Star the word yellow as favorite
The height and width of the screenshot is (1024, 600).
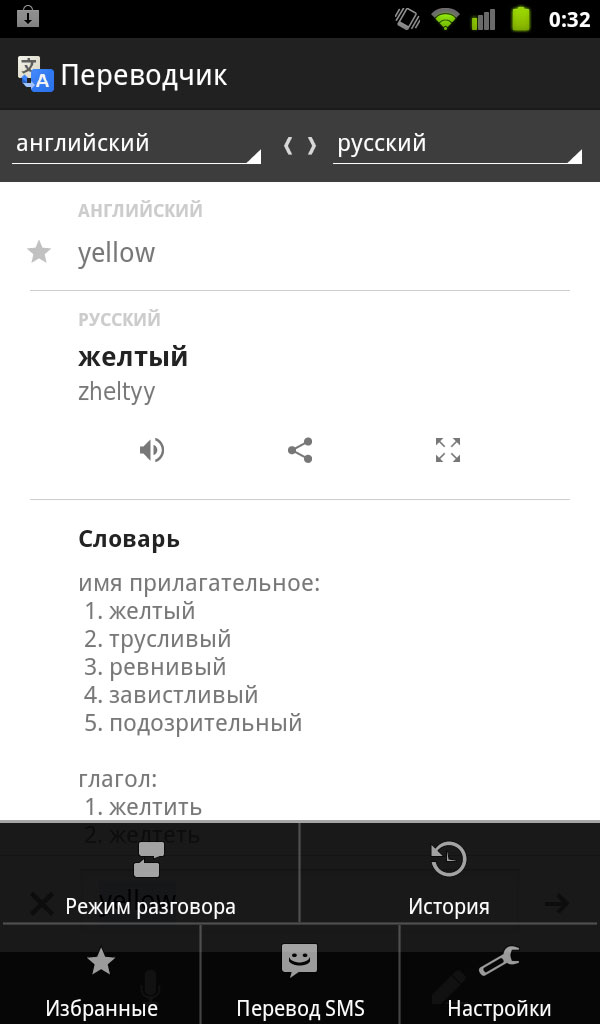pyautogui.click(x=39, y=252)
